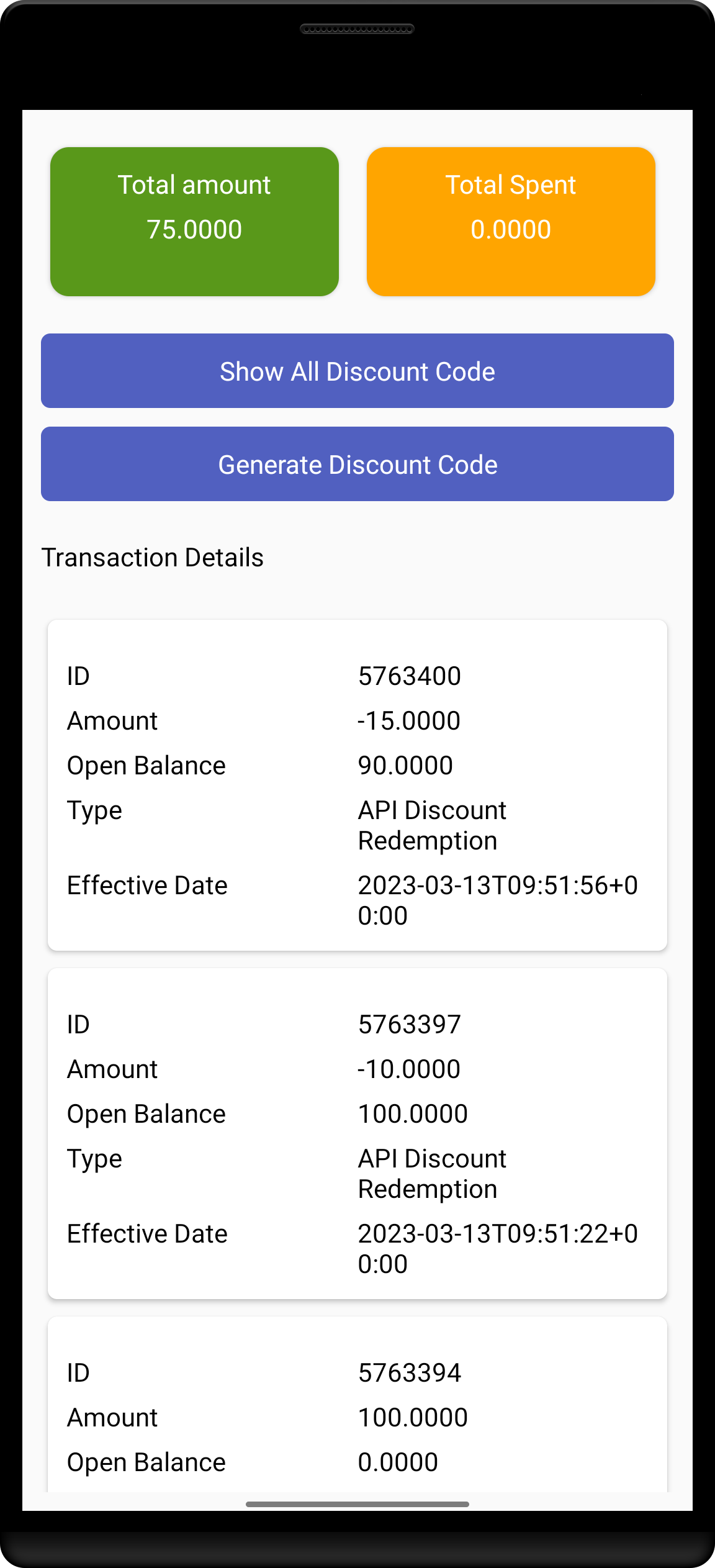This screenshot has width=715, height=1568.
Task: Select the Open Balance 100.0000 value
Action: point(413,1113)
